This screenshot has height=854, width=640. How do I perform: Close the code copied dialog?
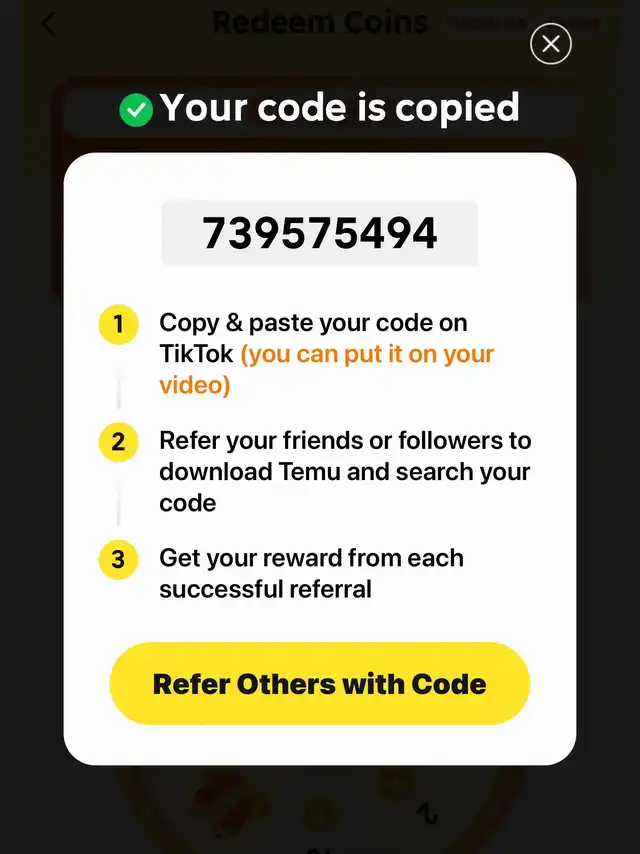coord(551,44)
